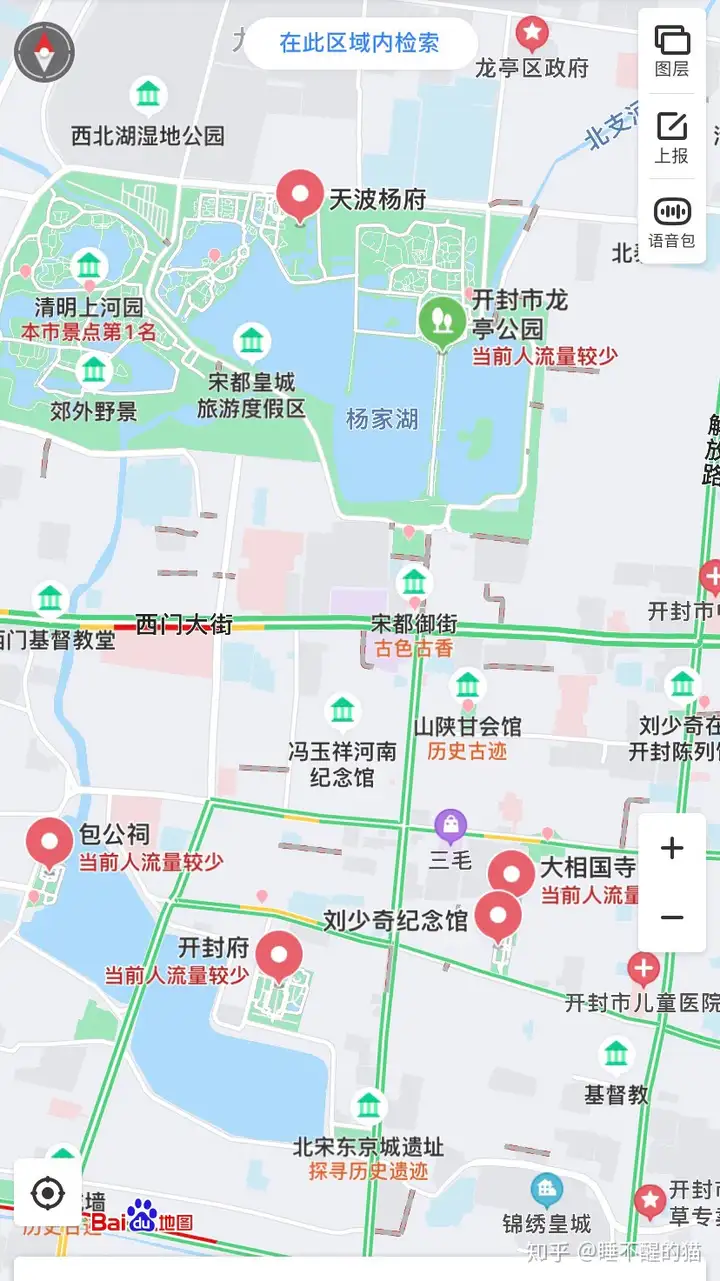The image size is (720, 1281).
Task: Zoom in with the plus button
Action: (672, 849)
